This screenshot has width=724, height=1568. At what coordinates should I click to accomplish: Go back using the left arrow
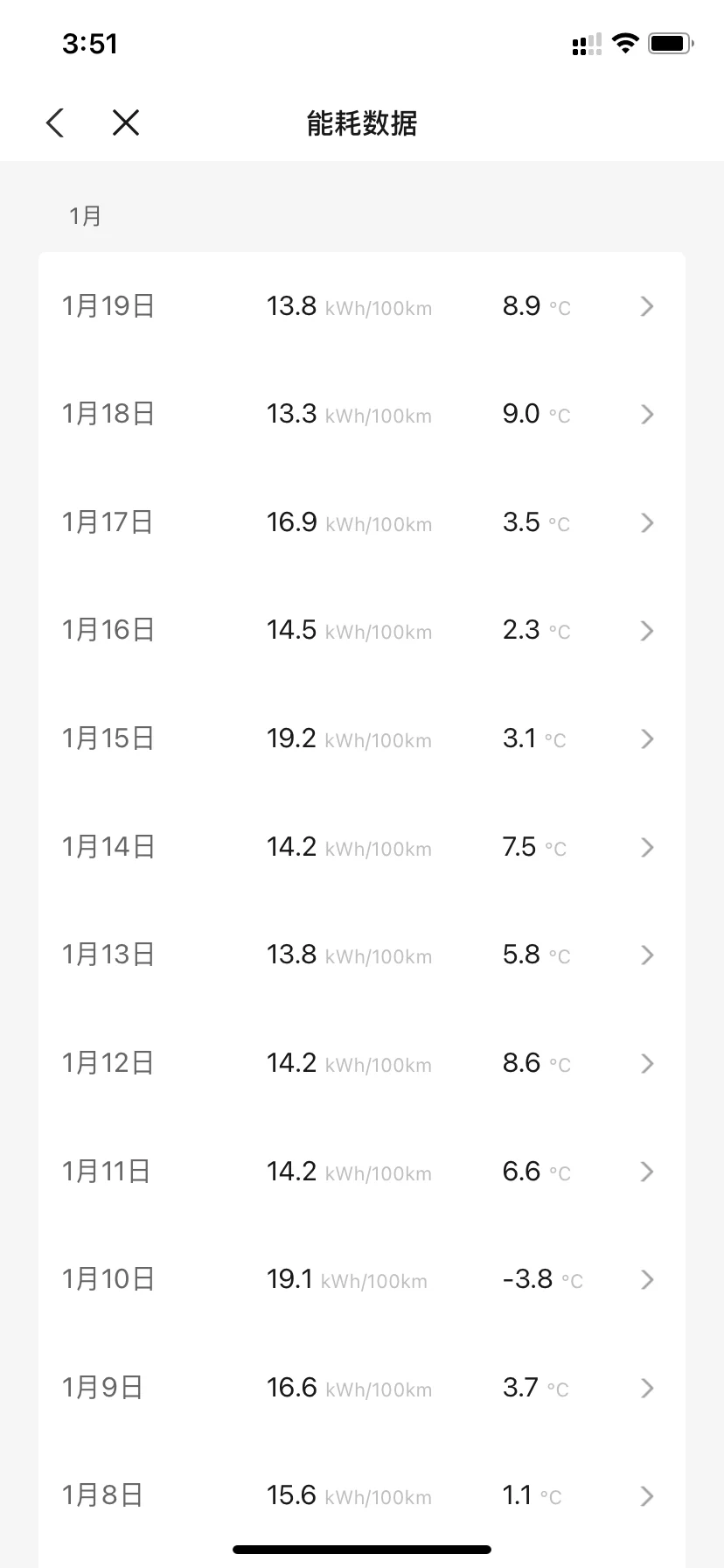click(x=55, y=122)
